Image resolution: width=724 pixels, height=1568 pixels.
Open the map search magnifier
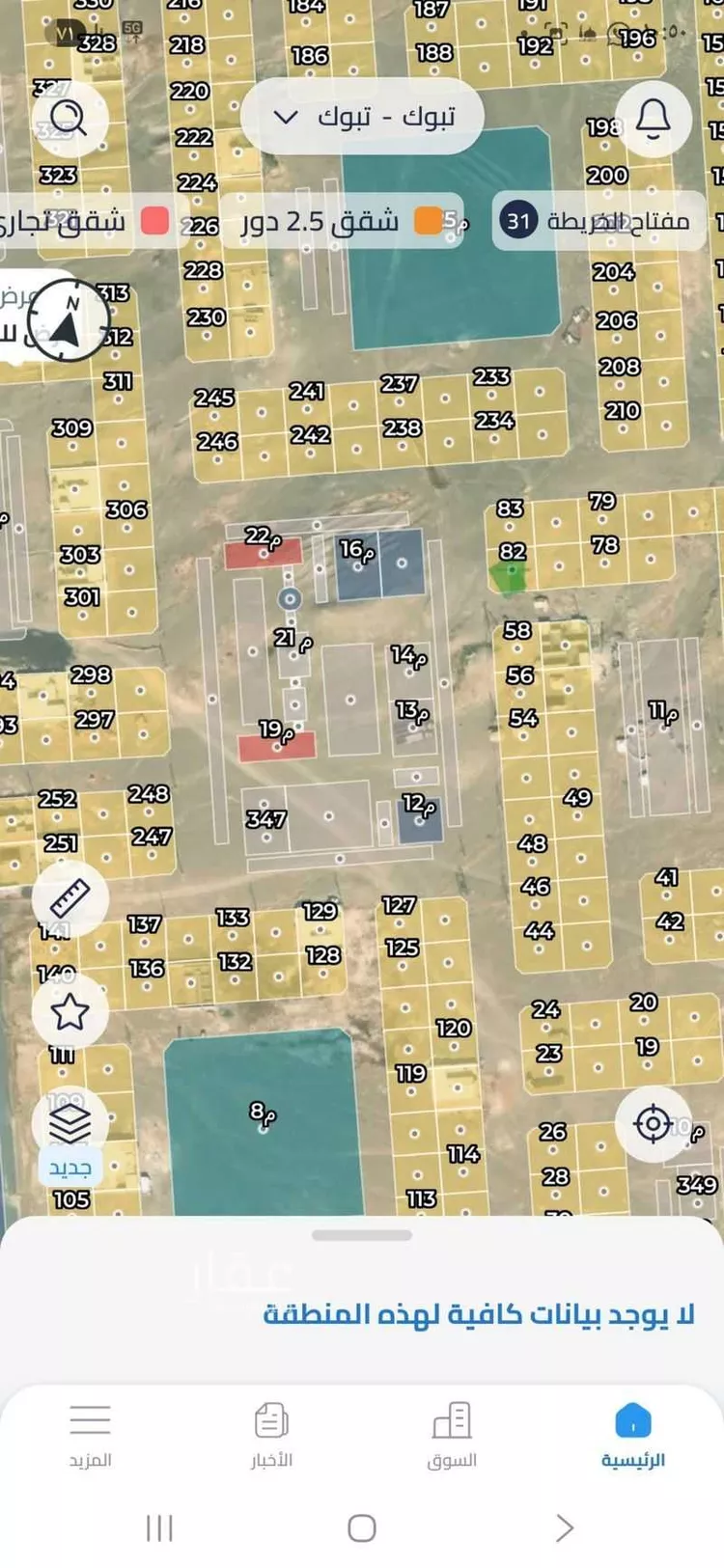69,119
